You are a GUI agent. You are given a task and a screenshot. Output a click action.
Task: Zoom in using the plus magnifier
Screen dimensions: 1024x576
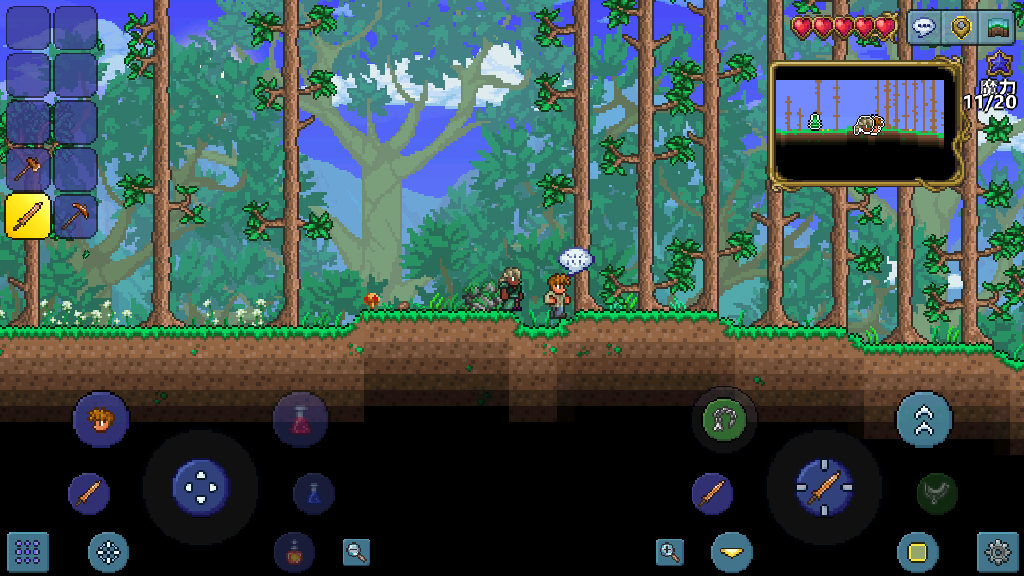670,551
